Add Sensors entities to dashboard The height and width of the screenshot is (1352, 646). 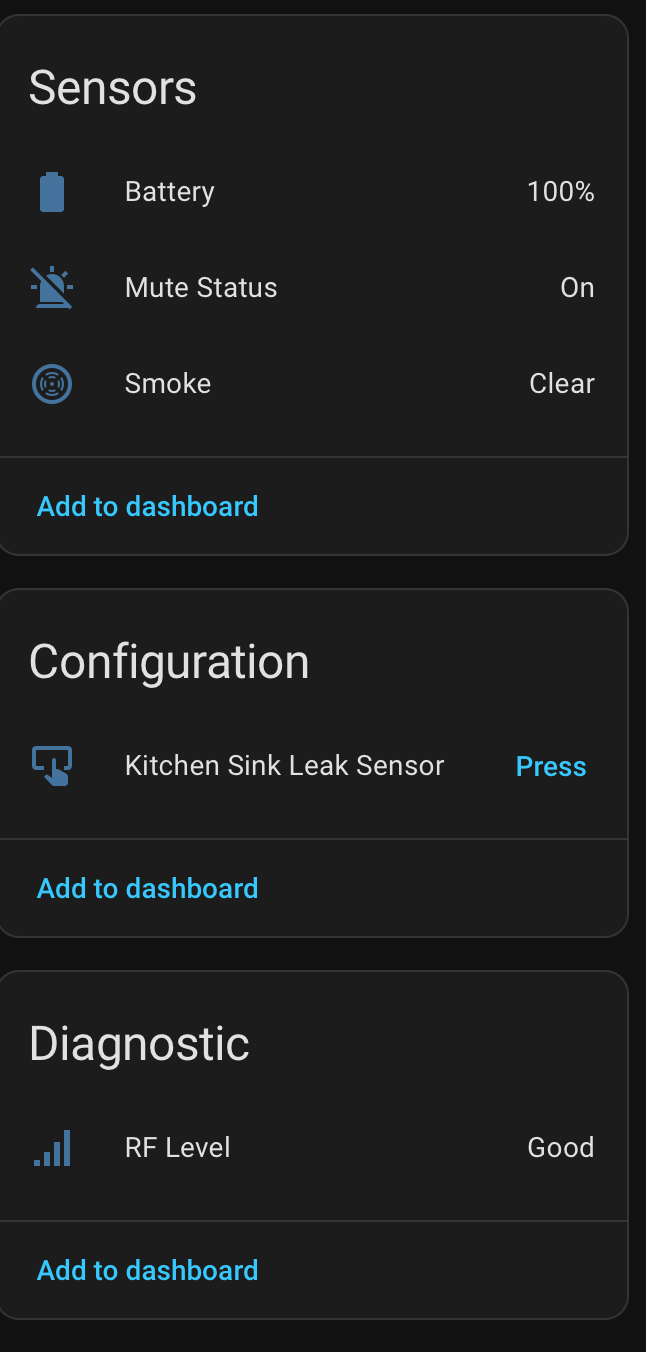coord(148,506)
